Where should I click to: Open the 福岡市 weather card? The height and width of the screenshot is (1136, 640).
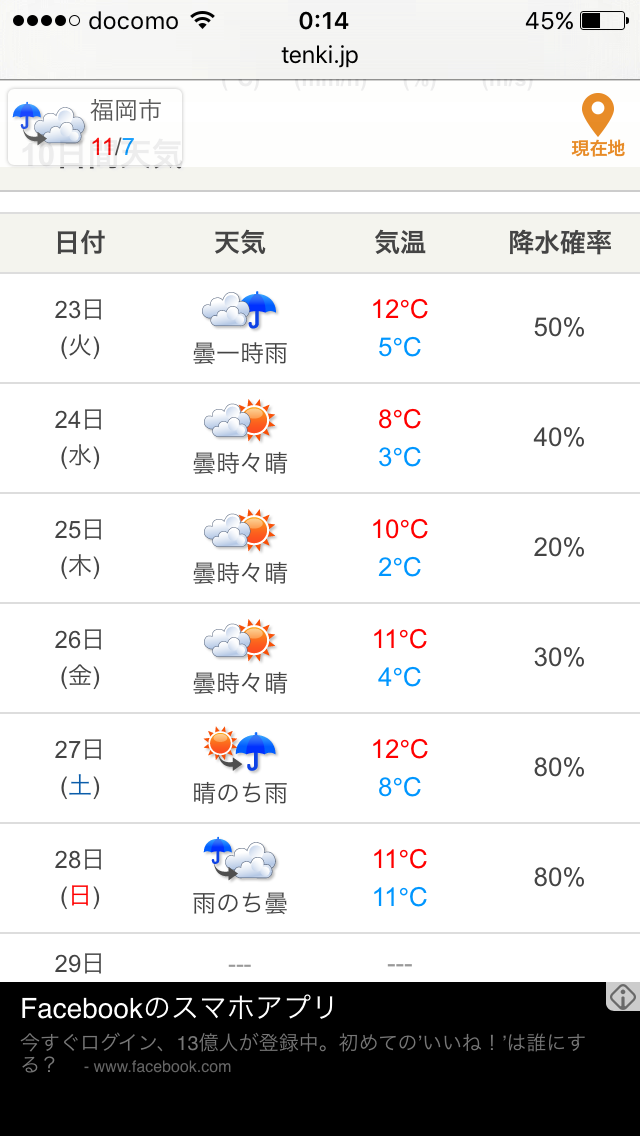coord(95,128)
